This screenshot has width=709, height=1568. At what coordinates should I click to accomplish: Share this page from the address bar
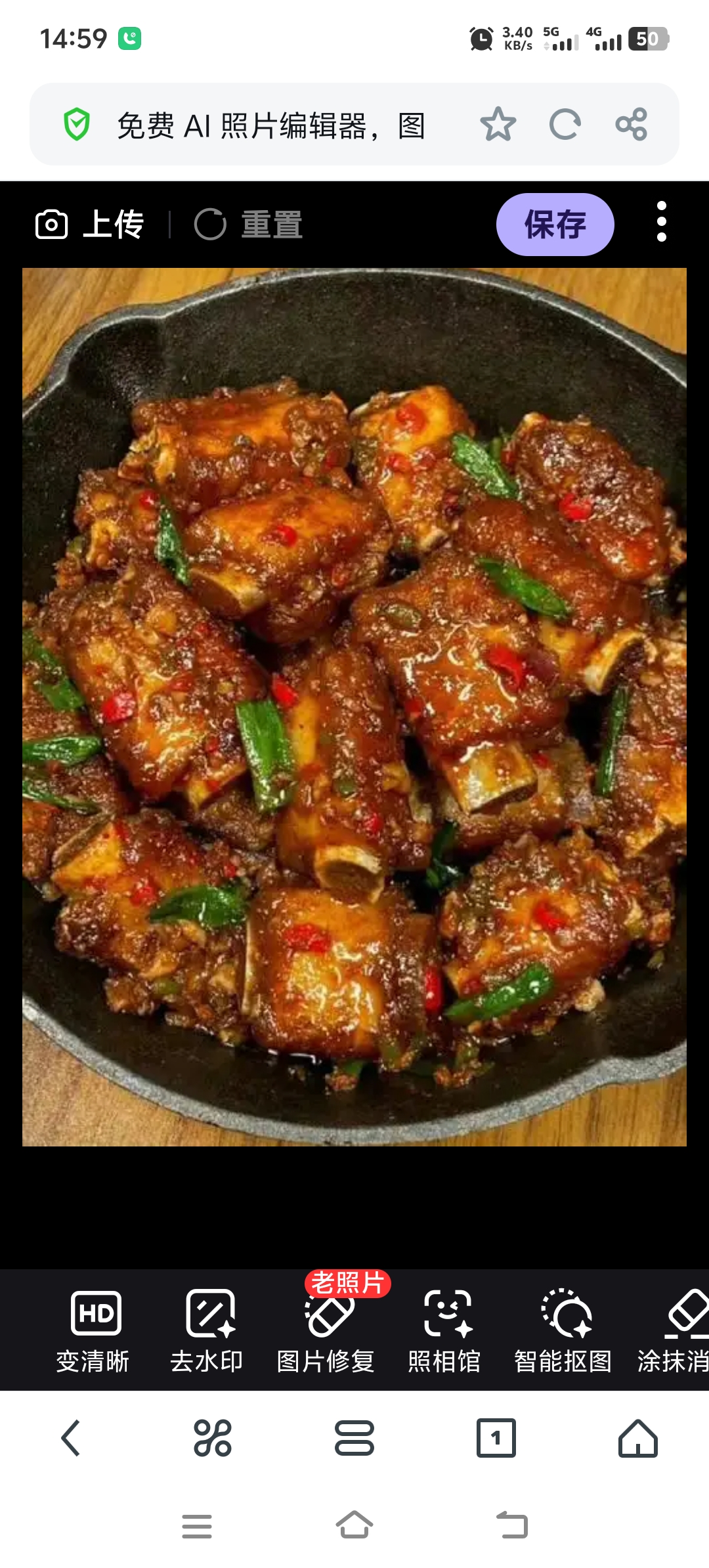coord(632,124)
